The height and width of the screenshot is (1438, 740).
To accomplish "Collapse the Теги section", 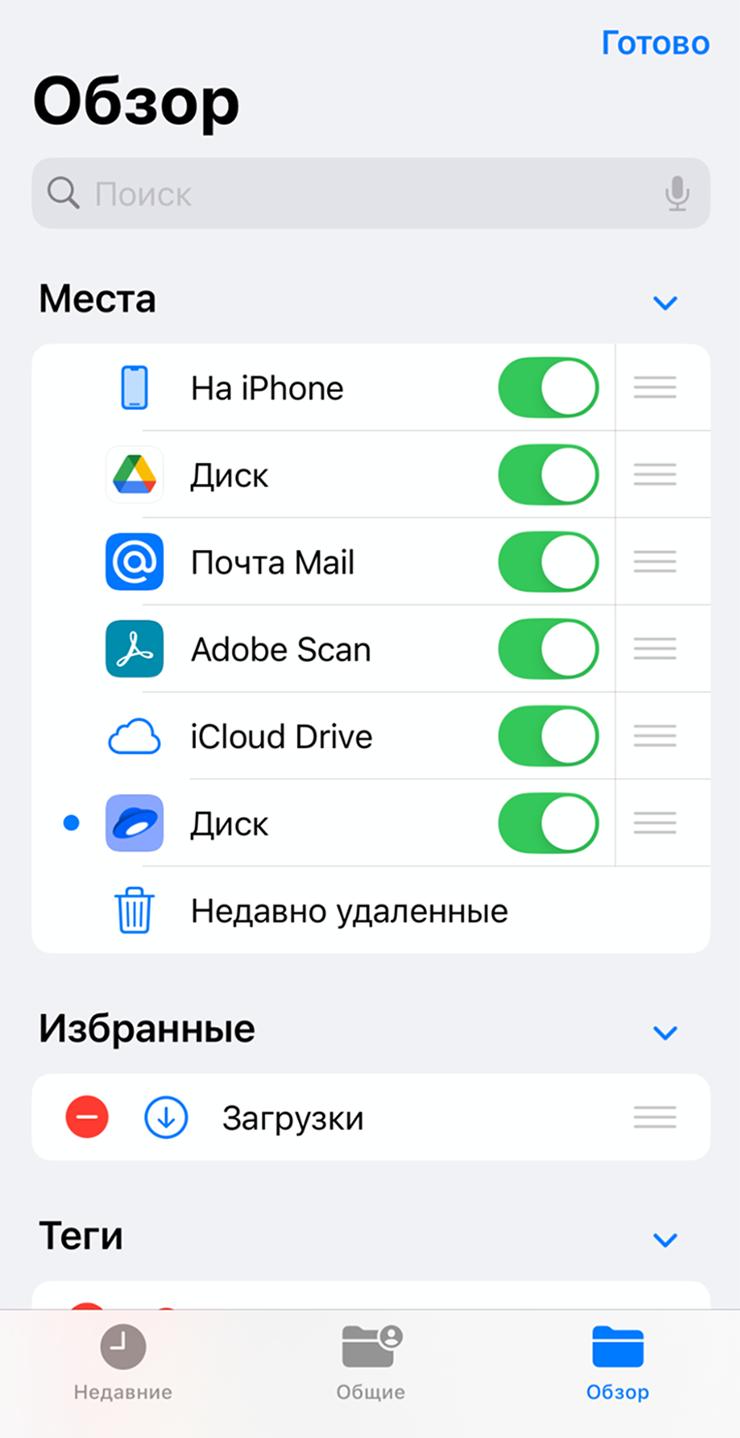I will point(665,1240).
